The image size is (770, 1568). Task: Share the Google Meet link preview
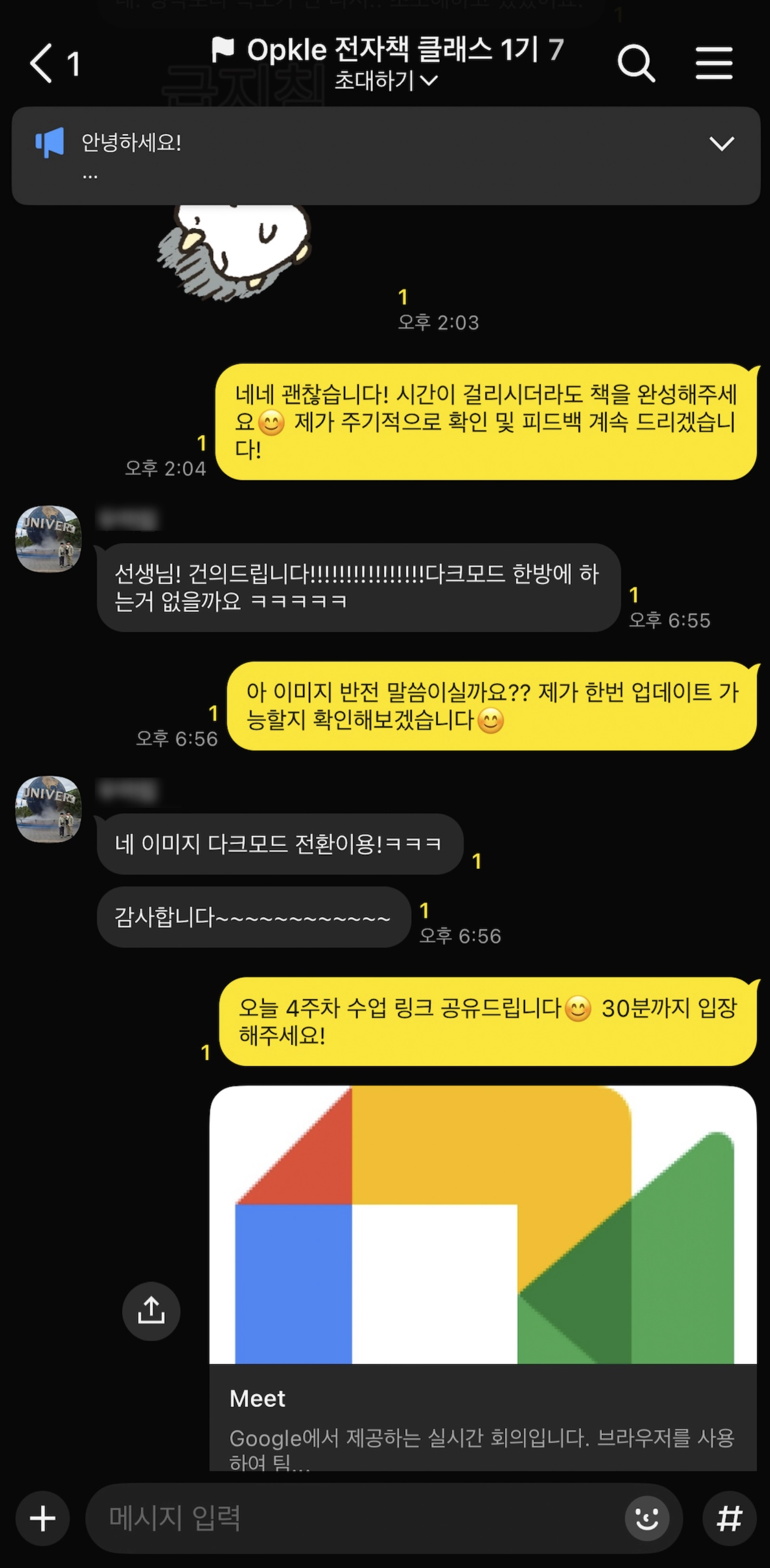click(151, 1311)
